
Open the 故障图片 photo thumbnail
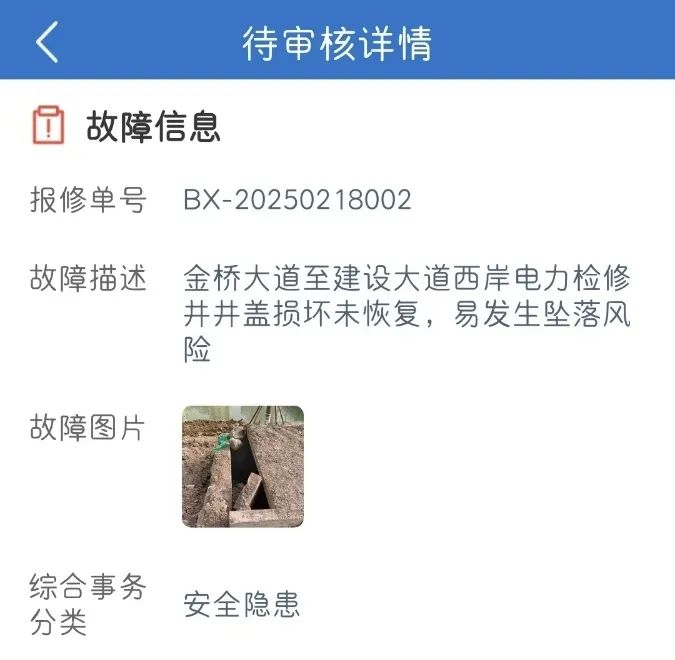coord(243,467)
